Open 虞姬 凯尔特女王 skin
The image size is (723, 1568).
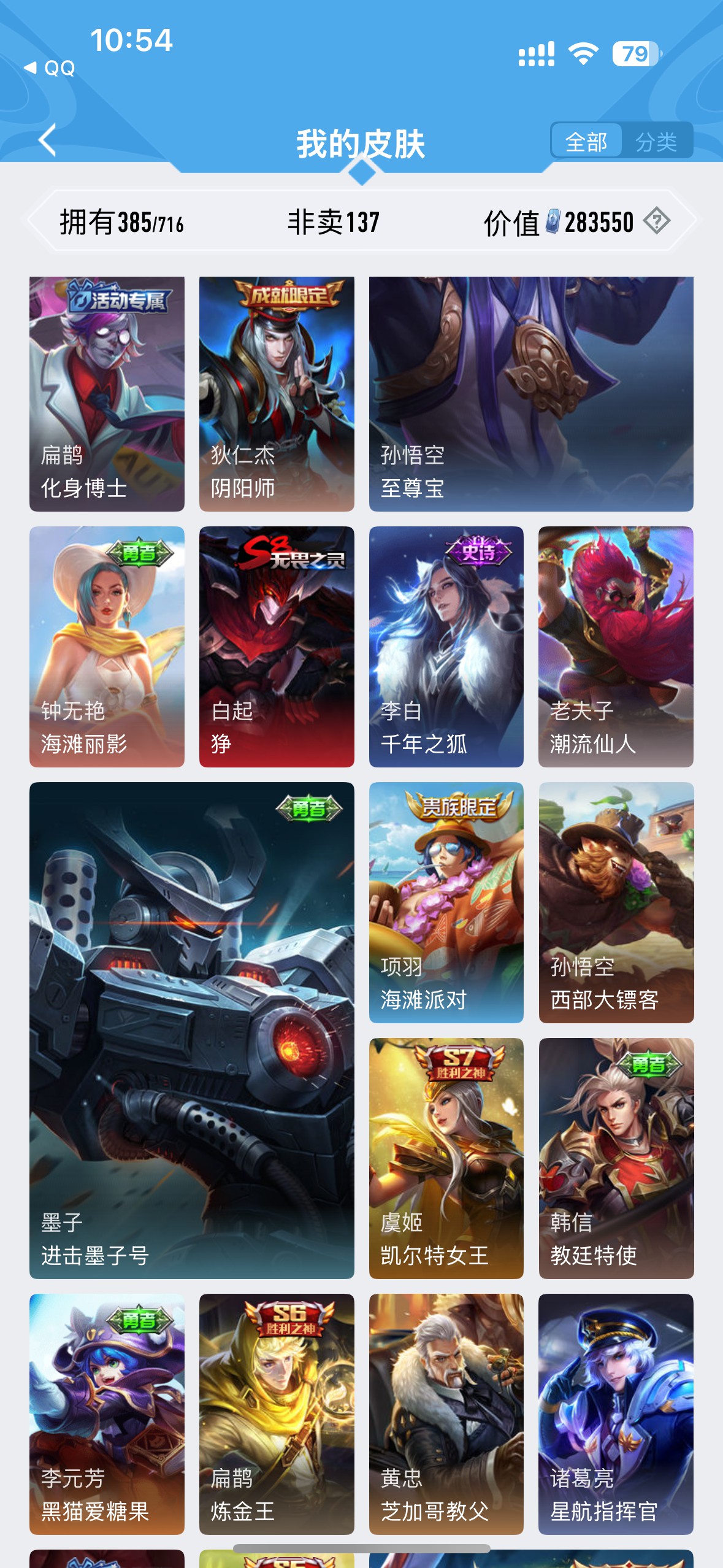(x=446, y=1158)
